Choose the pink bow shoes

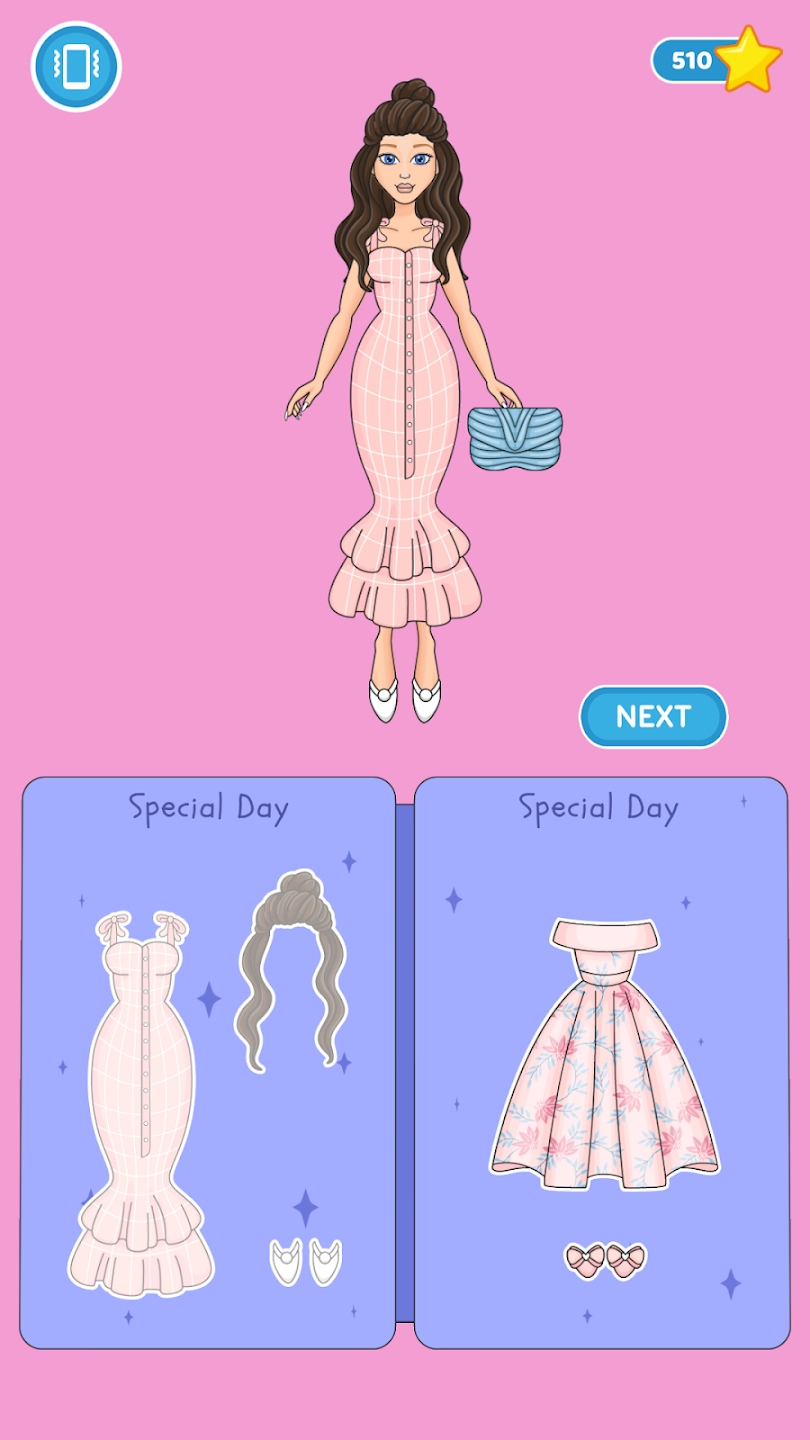point(606,1260)
